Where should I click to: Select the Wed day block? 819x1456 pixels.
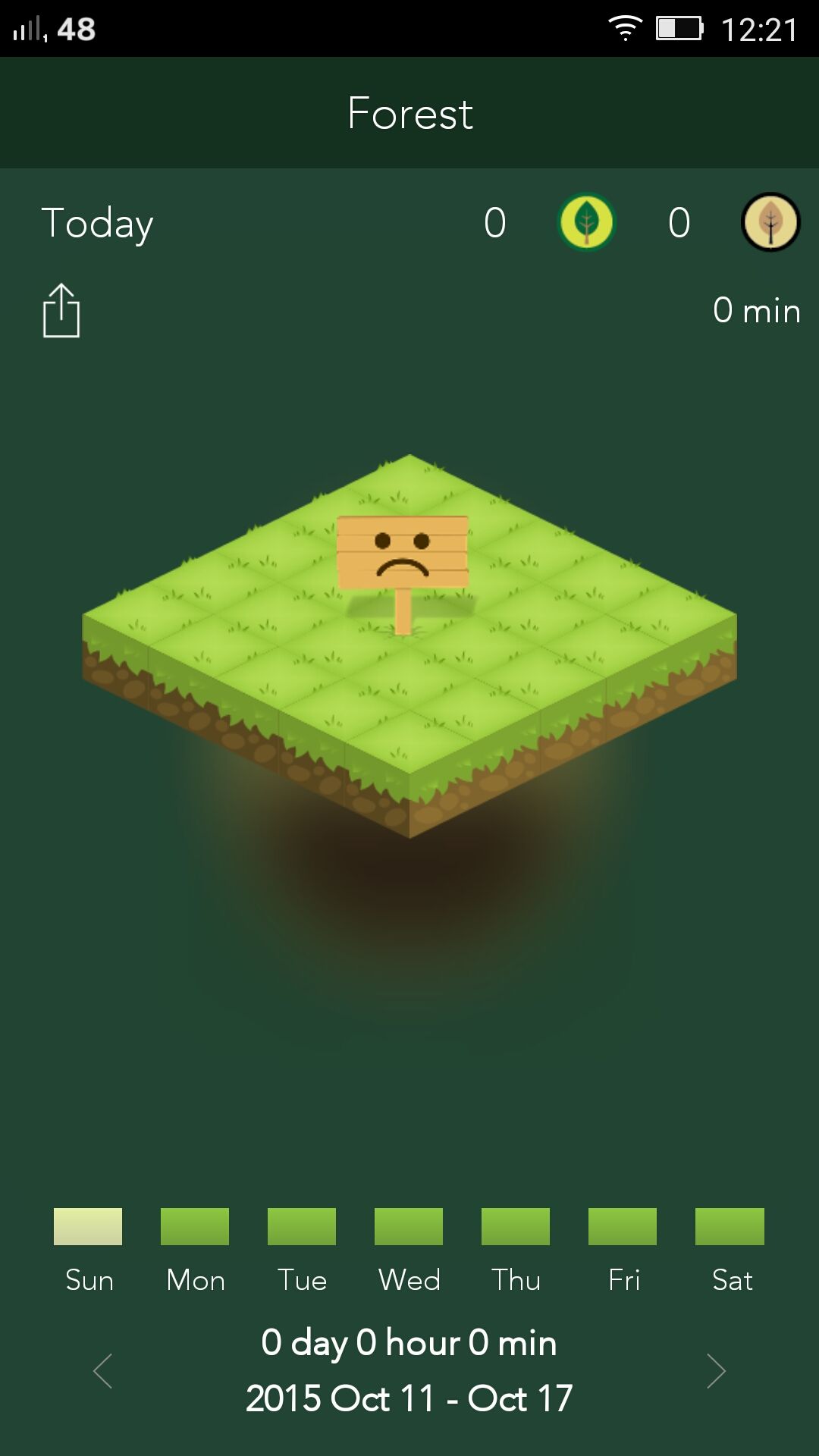[x=409, y=1226]
